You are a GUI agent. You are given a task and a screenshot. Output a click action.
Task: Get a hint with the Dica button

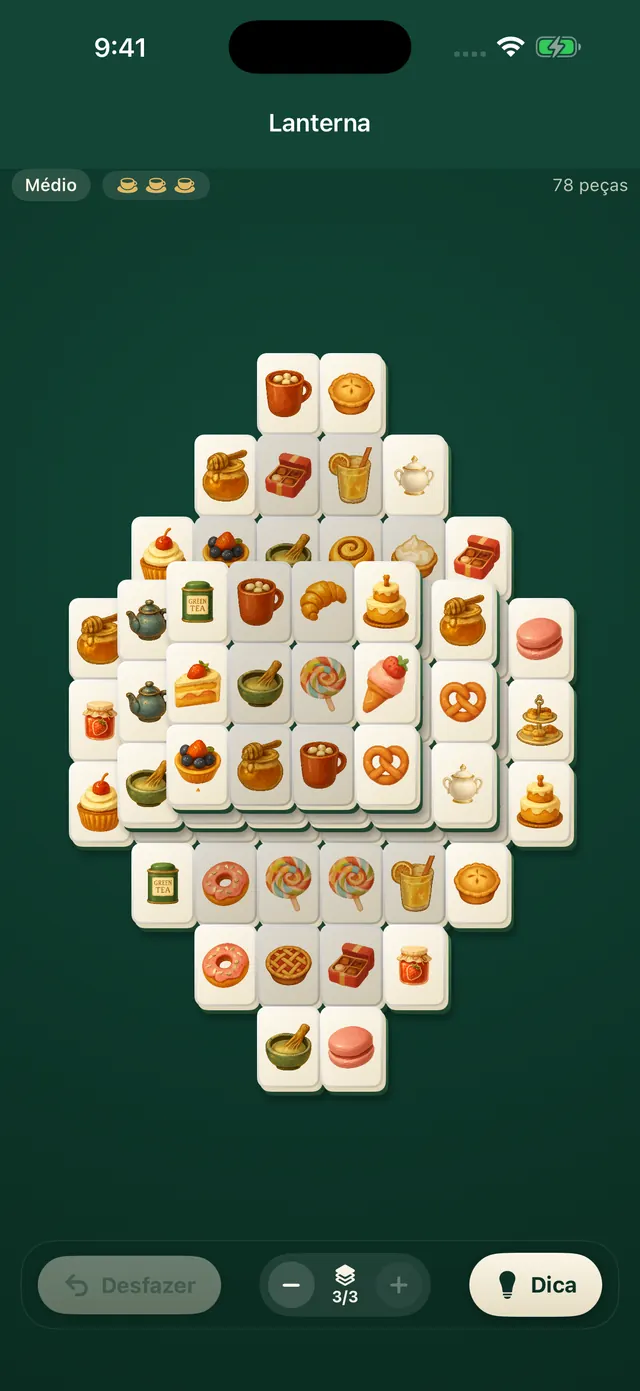pyautogui.click(x=536, y=1285)
